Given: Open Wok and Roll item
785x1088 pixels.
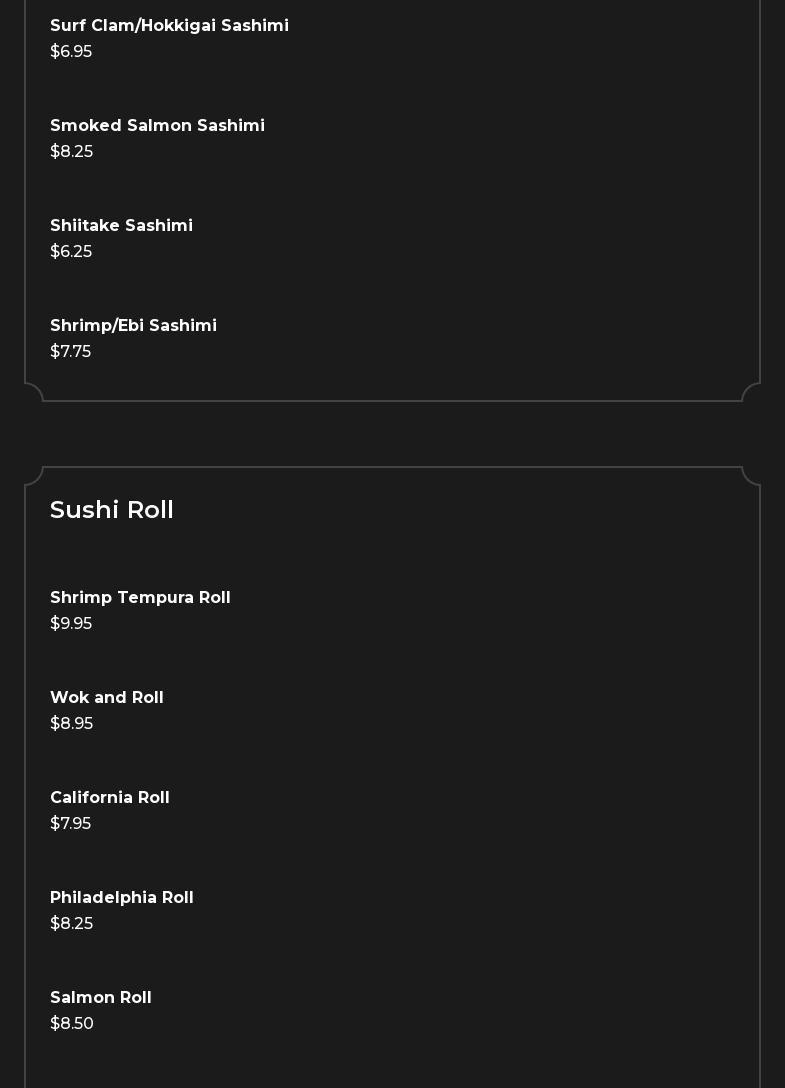Looking at the screenshot, I should (107, 698).
